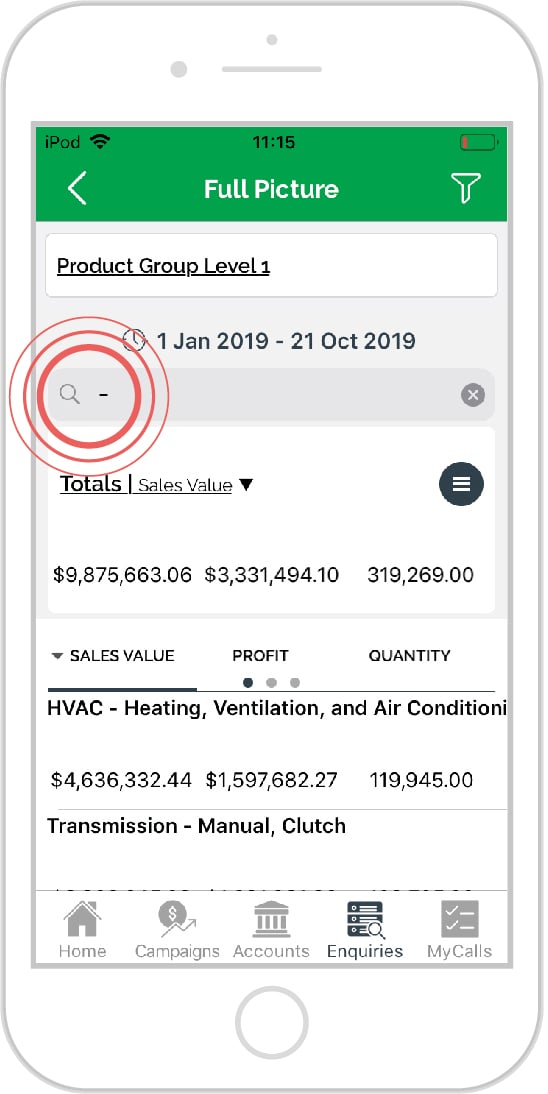Change the 1 Jan – 21 Oct date range

(x=269, y=341)
